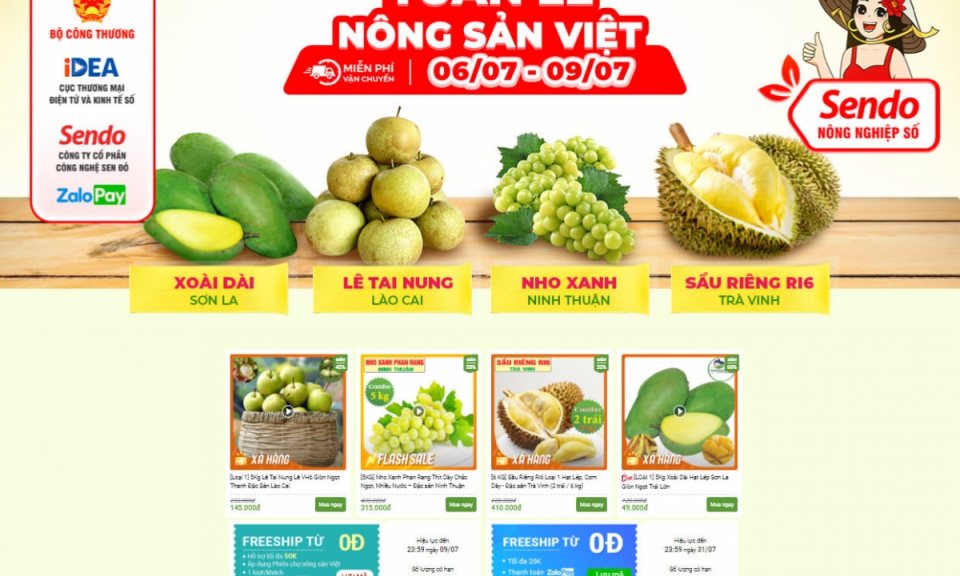The width and height of the screenshot is (960, 576).
Task: Open the Nho Xanh Phan Rang product card
Action: (418, 412)
